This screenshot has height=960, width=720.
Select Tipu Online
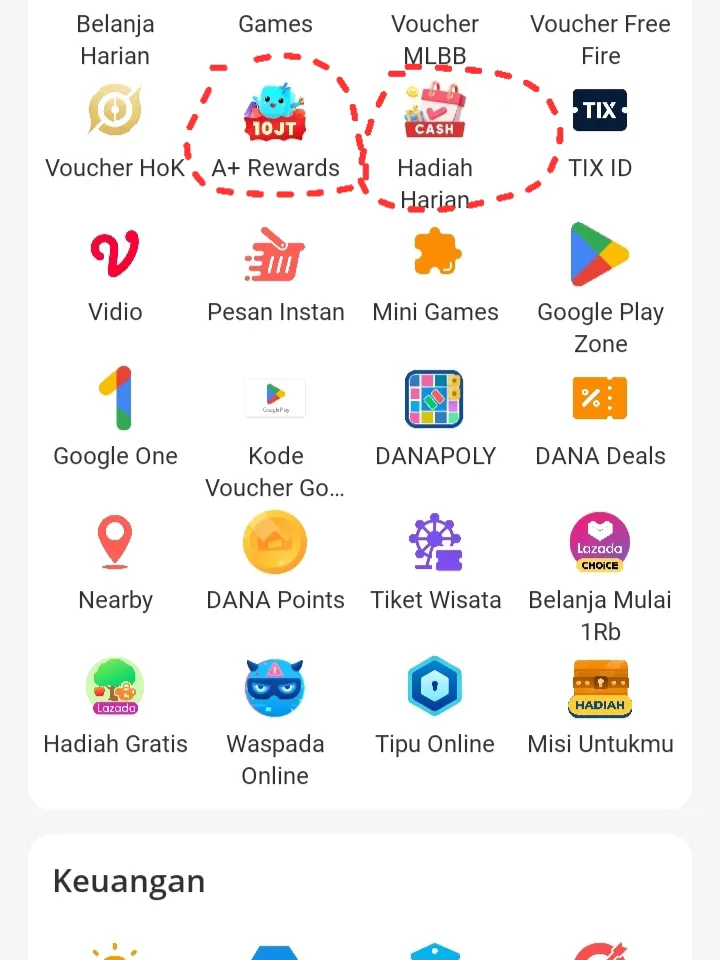pyautogui.click(x=435, y=687)
